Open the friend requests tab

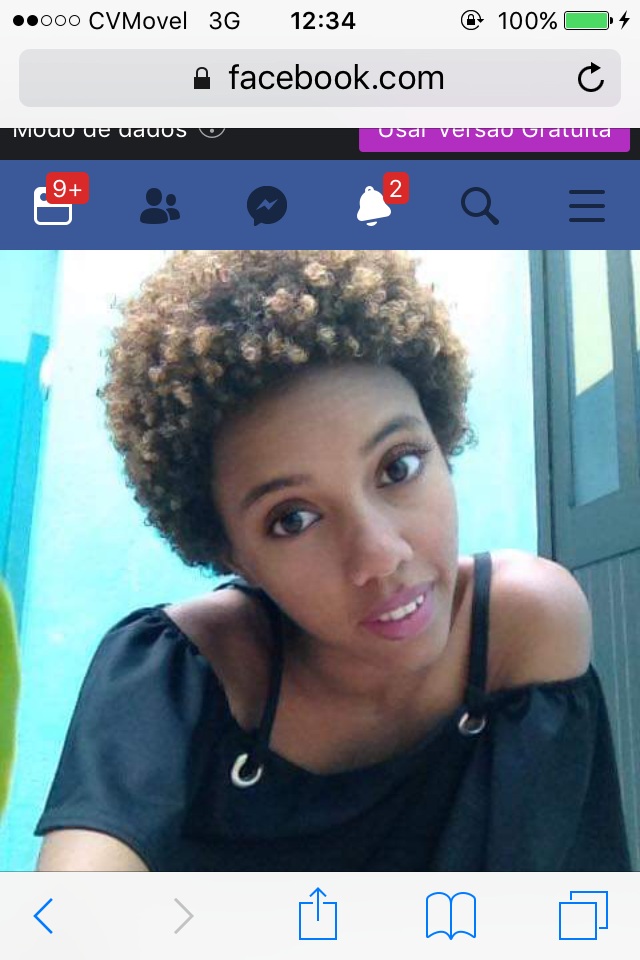point(160,205)
